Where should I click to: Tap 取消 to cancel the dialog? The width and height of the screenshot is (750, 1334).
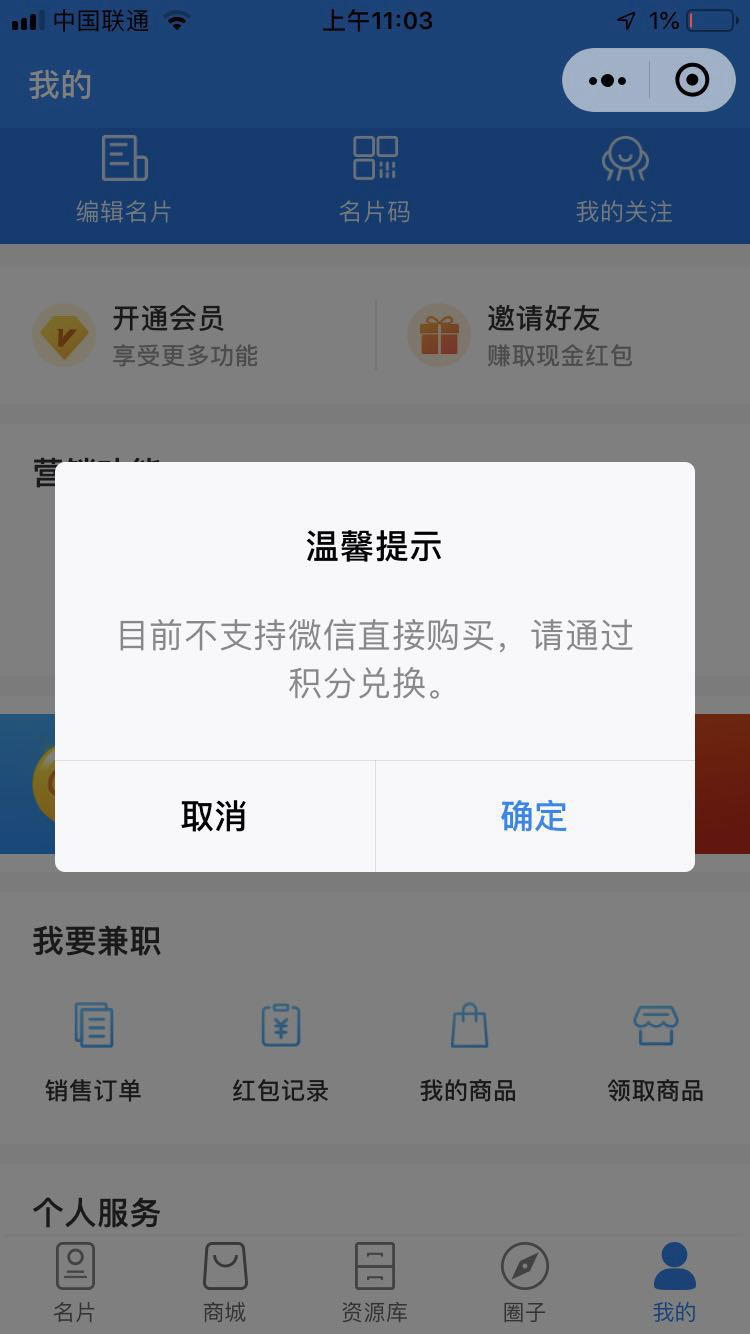click(214, 816)
